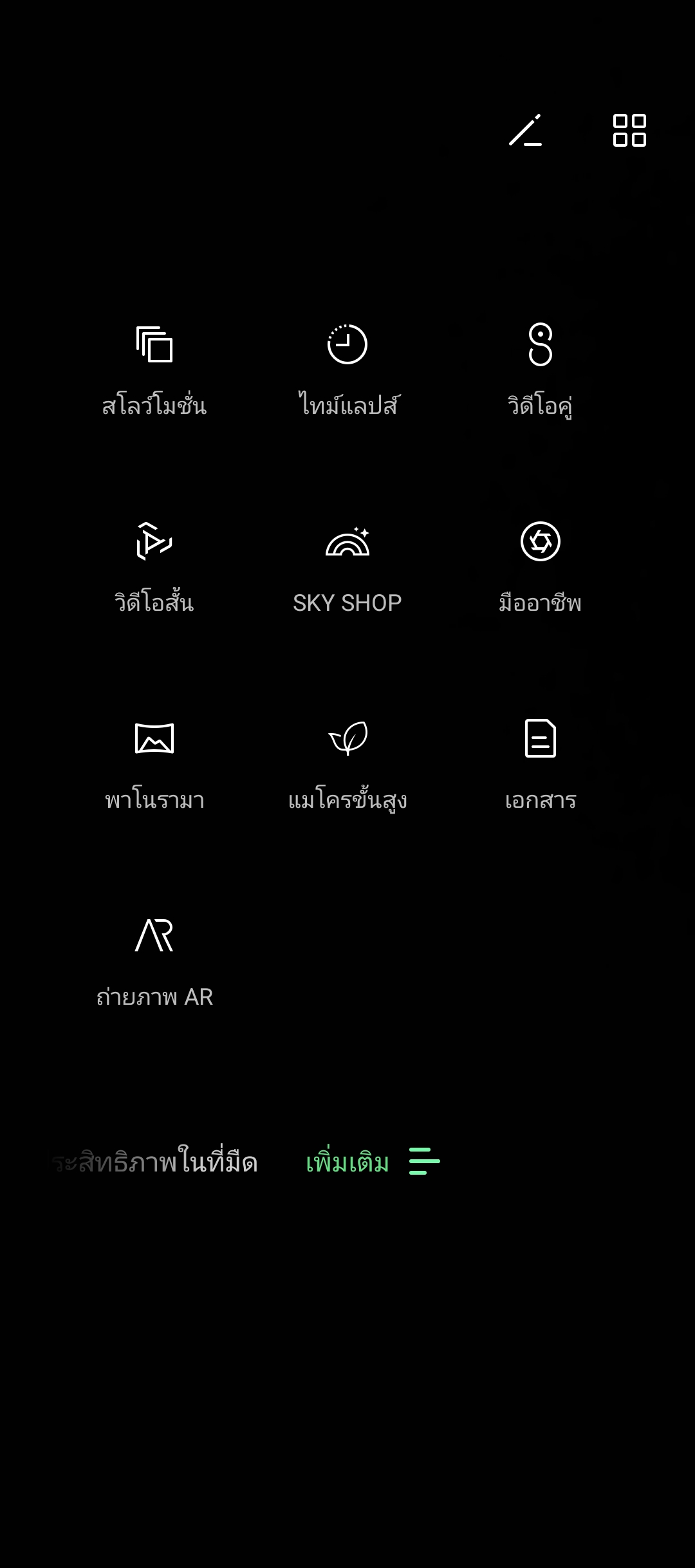This screenshot has width=695, height=1568.
Task: Choose ไทม์แลปส์ time-lapse mode
Action: point(347,371)
